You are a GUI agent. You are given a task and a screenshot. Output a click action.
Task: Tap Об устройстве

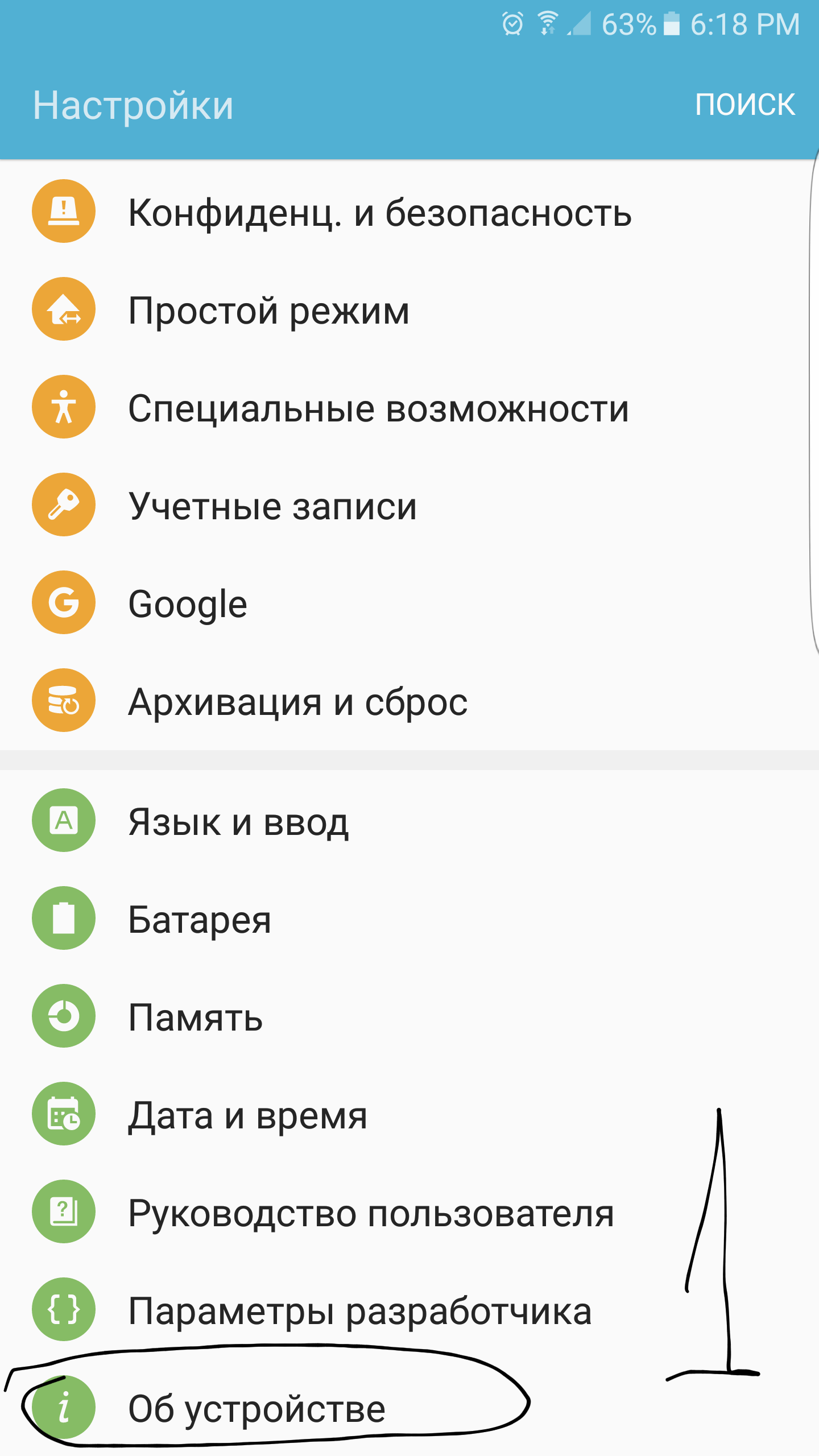[257, 1408]
